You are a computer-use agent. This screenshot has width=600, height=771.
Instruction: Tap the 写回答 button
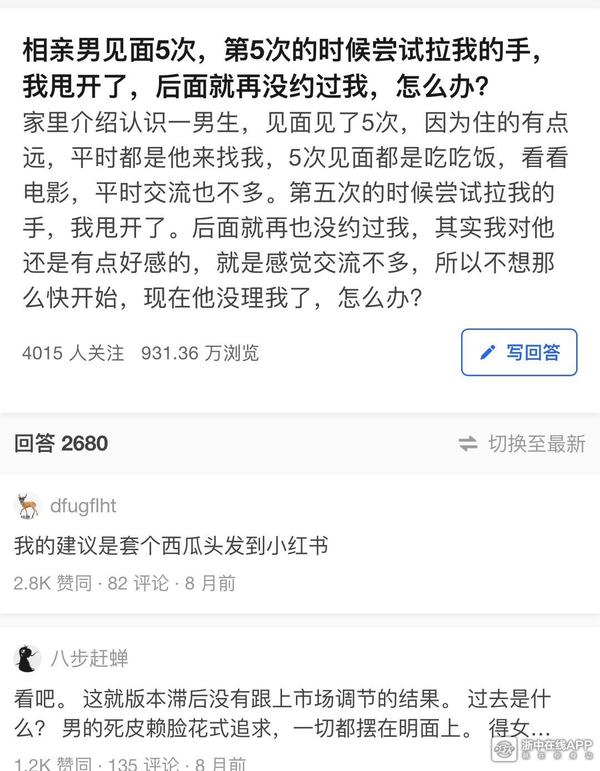519,352
